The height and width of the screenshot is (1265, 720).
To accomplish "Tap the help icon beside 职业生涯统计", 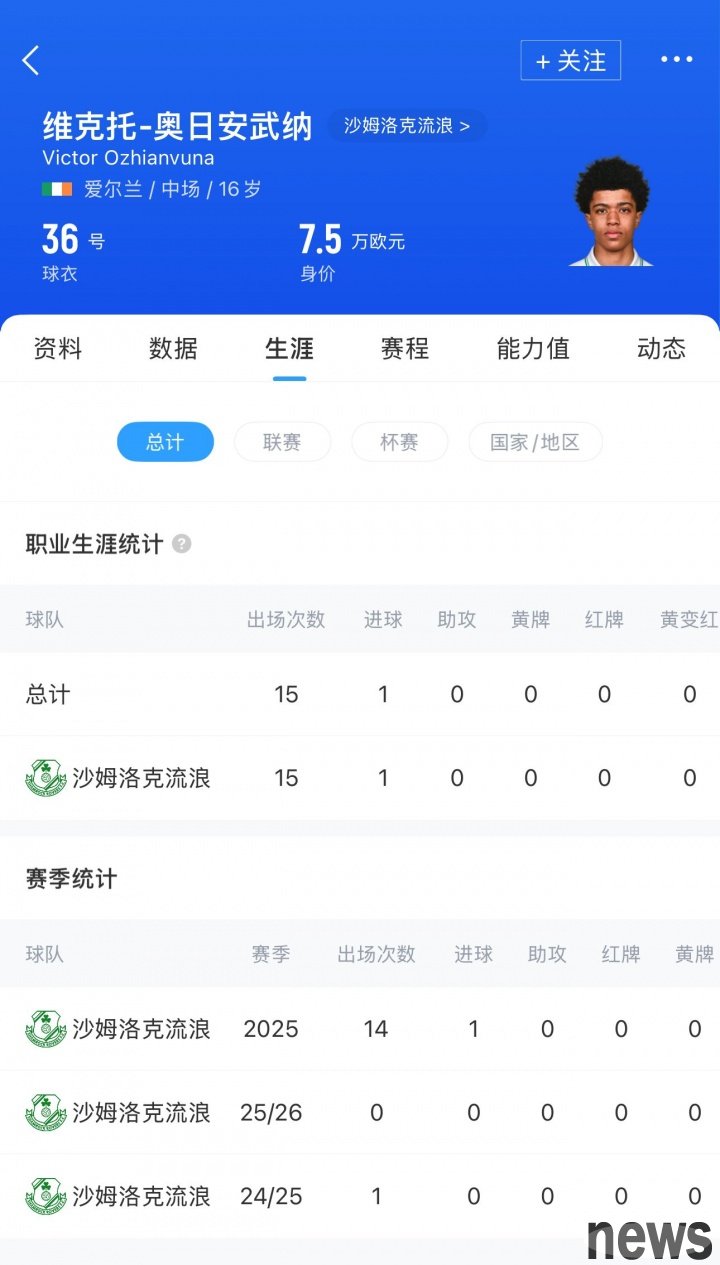I will [181, 544].
